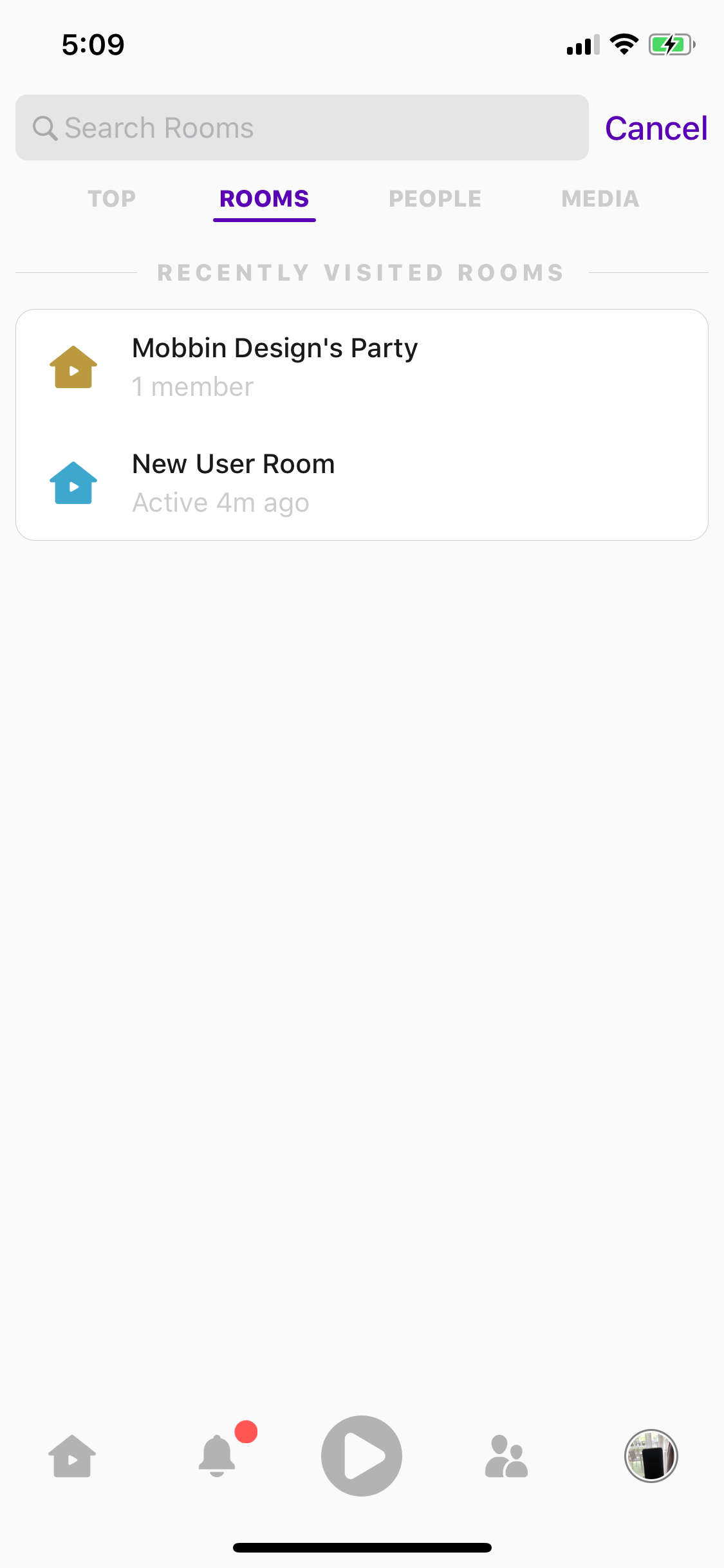724x1568 pixels.
Task: Select the ROOMS tab
Action: click(265, 198)
